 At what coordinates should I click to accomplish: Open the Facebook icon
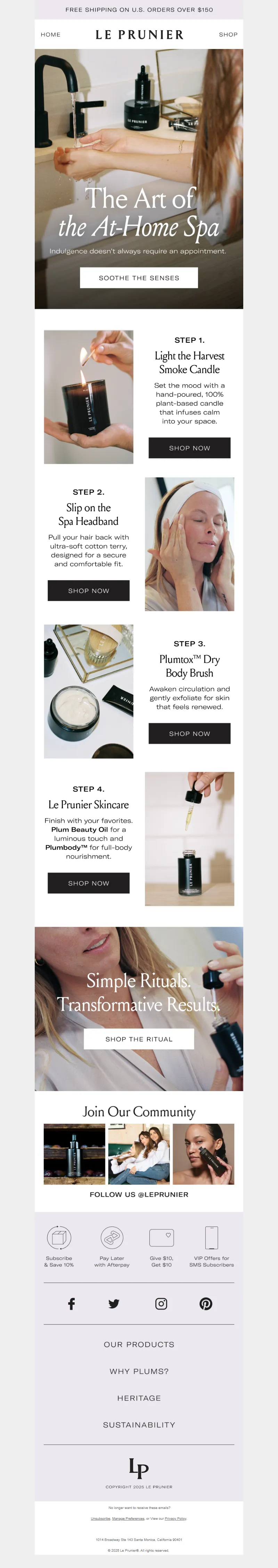pyautogui.click(x=71, y=1304)
